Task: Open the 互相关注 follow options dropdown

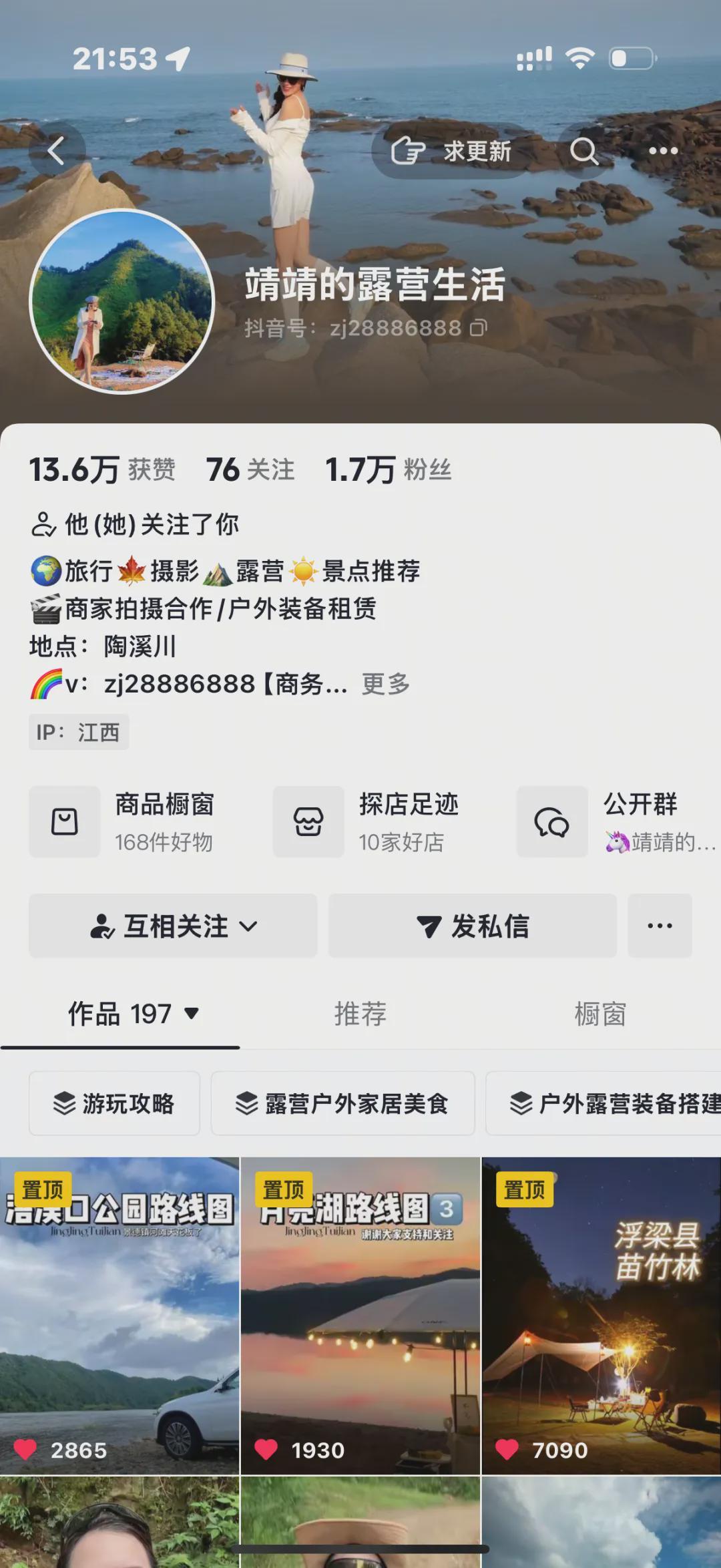Action: tap(173, 926)
